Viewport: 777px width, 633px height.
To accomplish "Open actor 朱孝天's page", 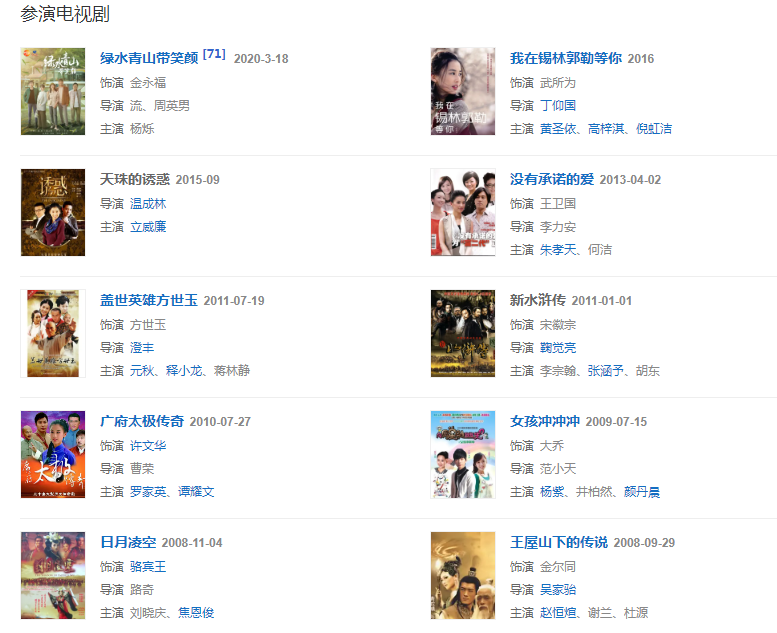I will coord(558,249).
